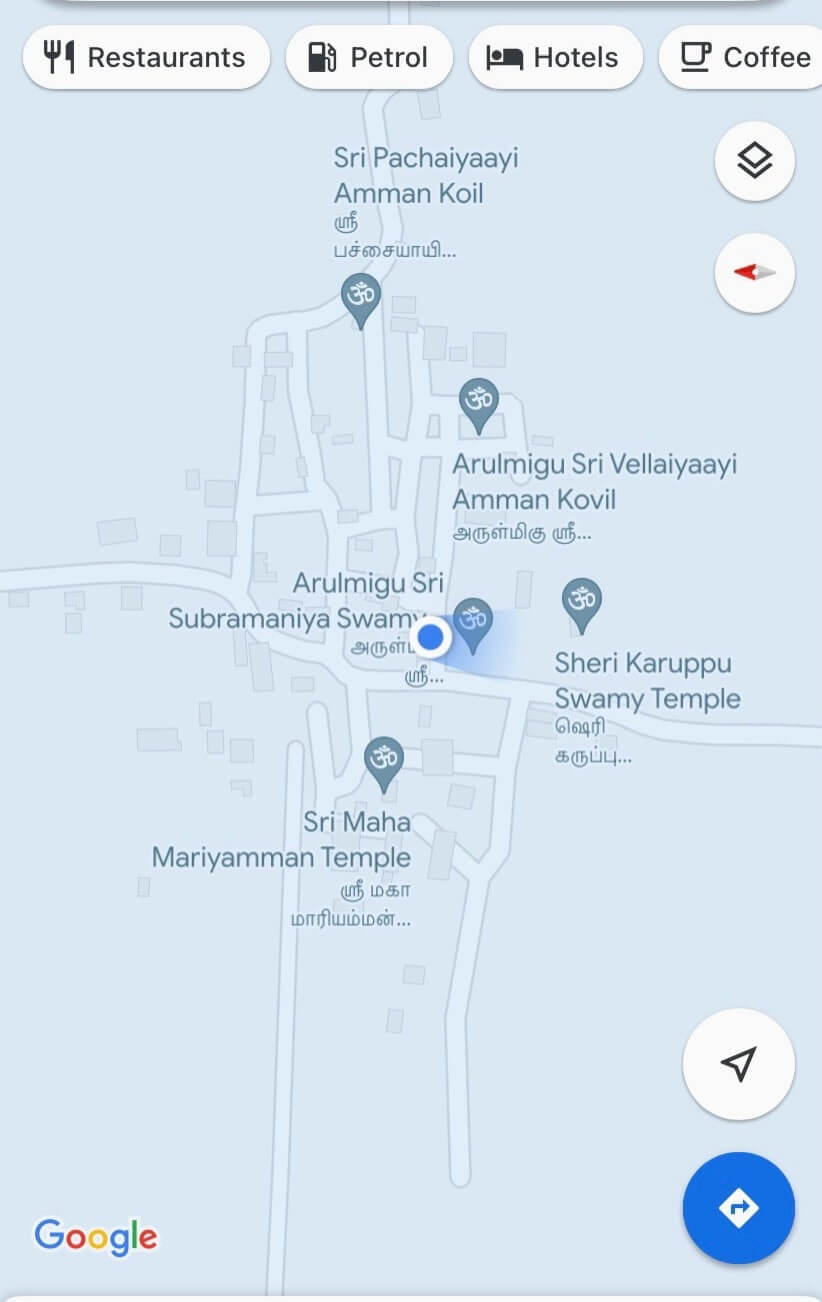
Task: Select the Restaurants chip
Action: pos(146,58)
